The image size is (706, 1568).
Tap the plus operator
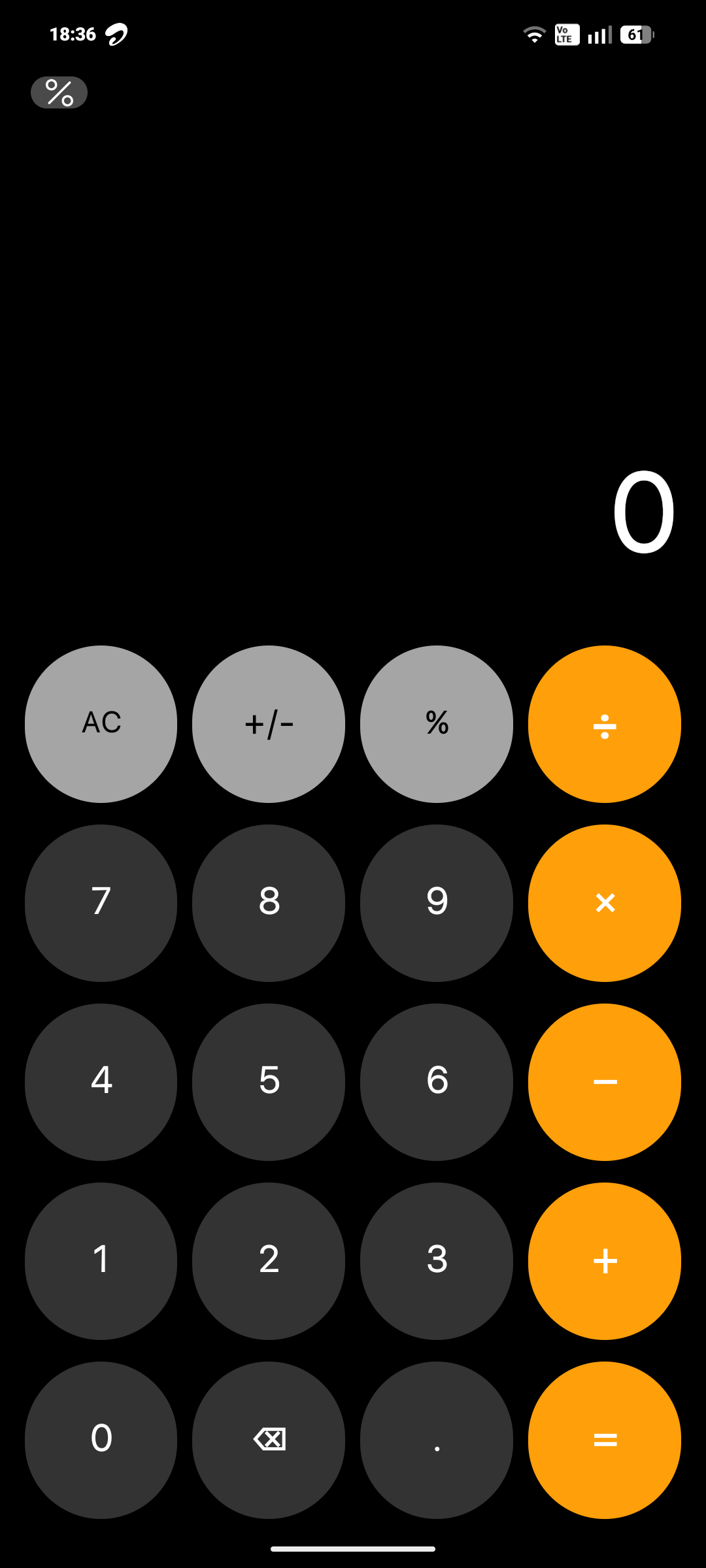coord(605,1261)
